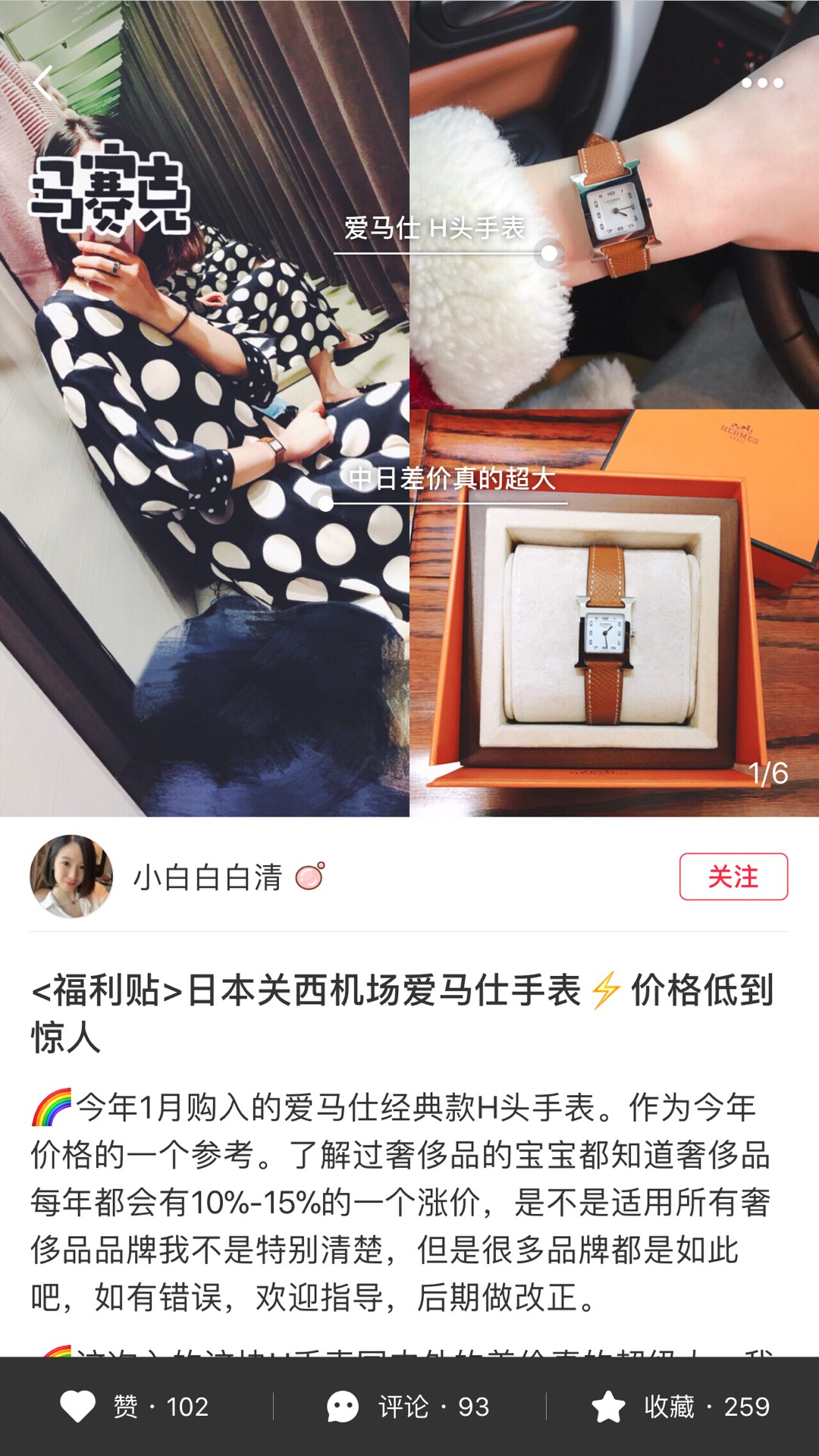View the username 小白白白清

coord(208,877)
